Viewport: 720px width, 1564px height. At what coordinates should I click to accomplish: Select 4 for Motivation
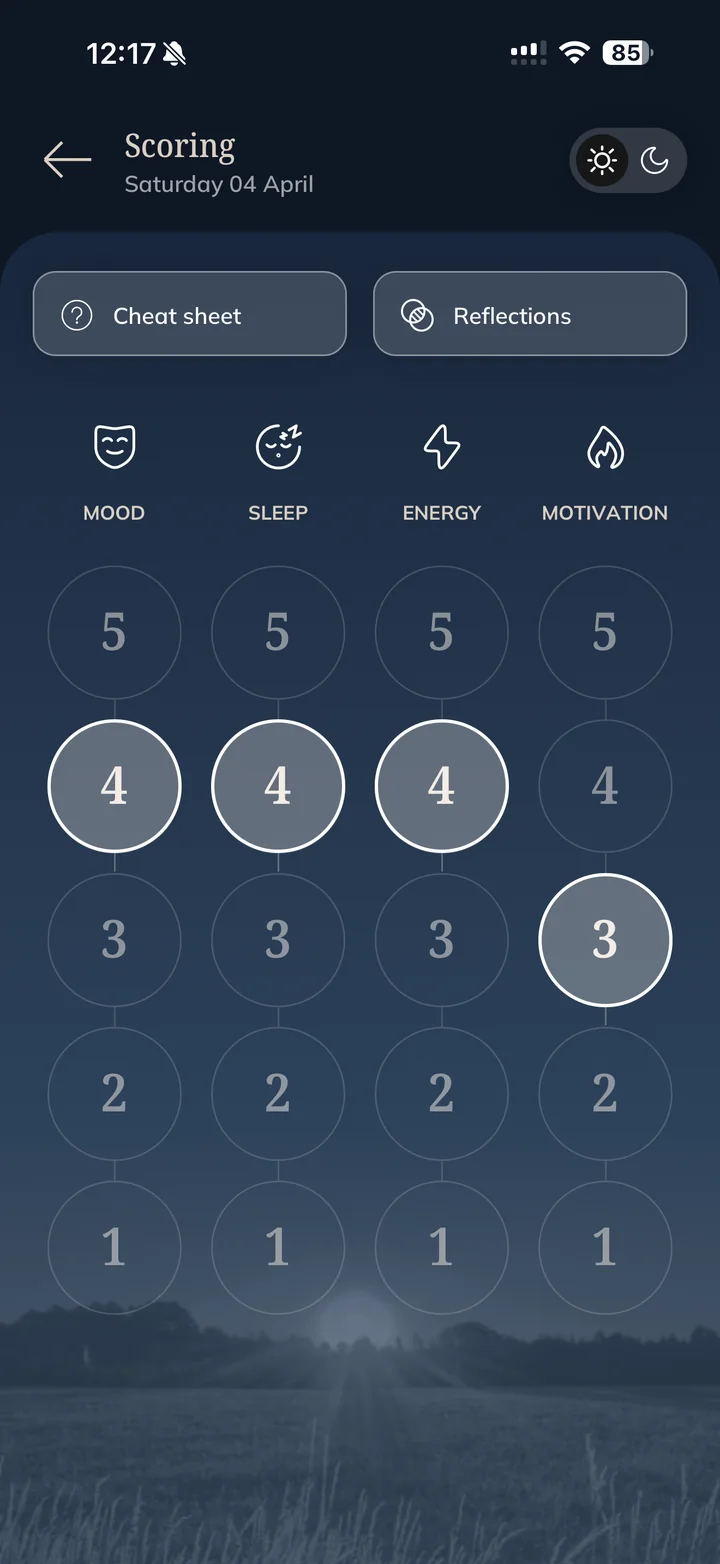(605, 786)
